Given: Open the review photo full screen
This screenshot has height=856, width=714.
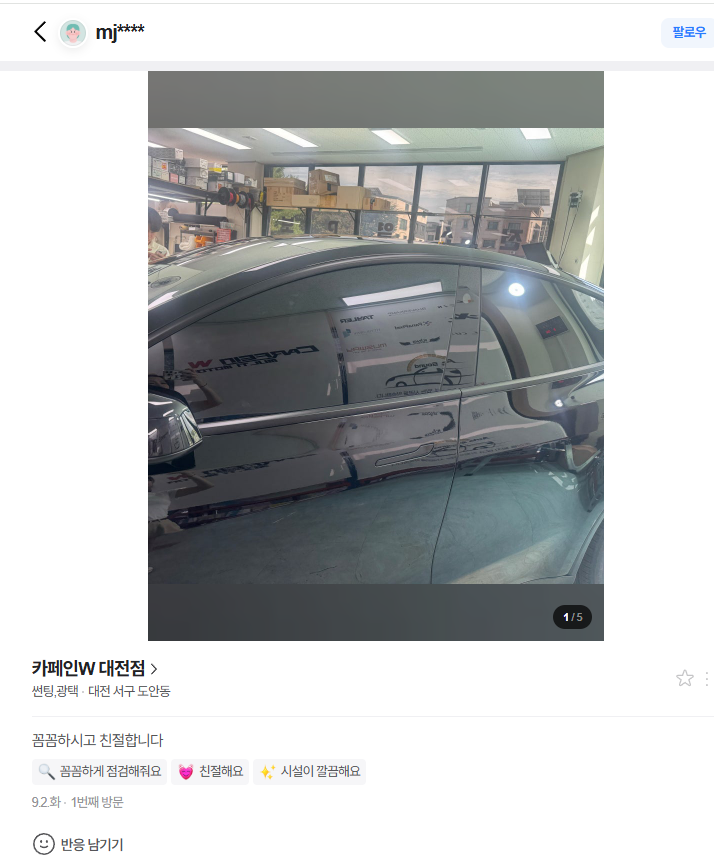Looking at the screenshot, I should pos(375,355).
